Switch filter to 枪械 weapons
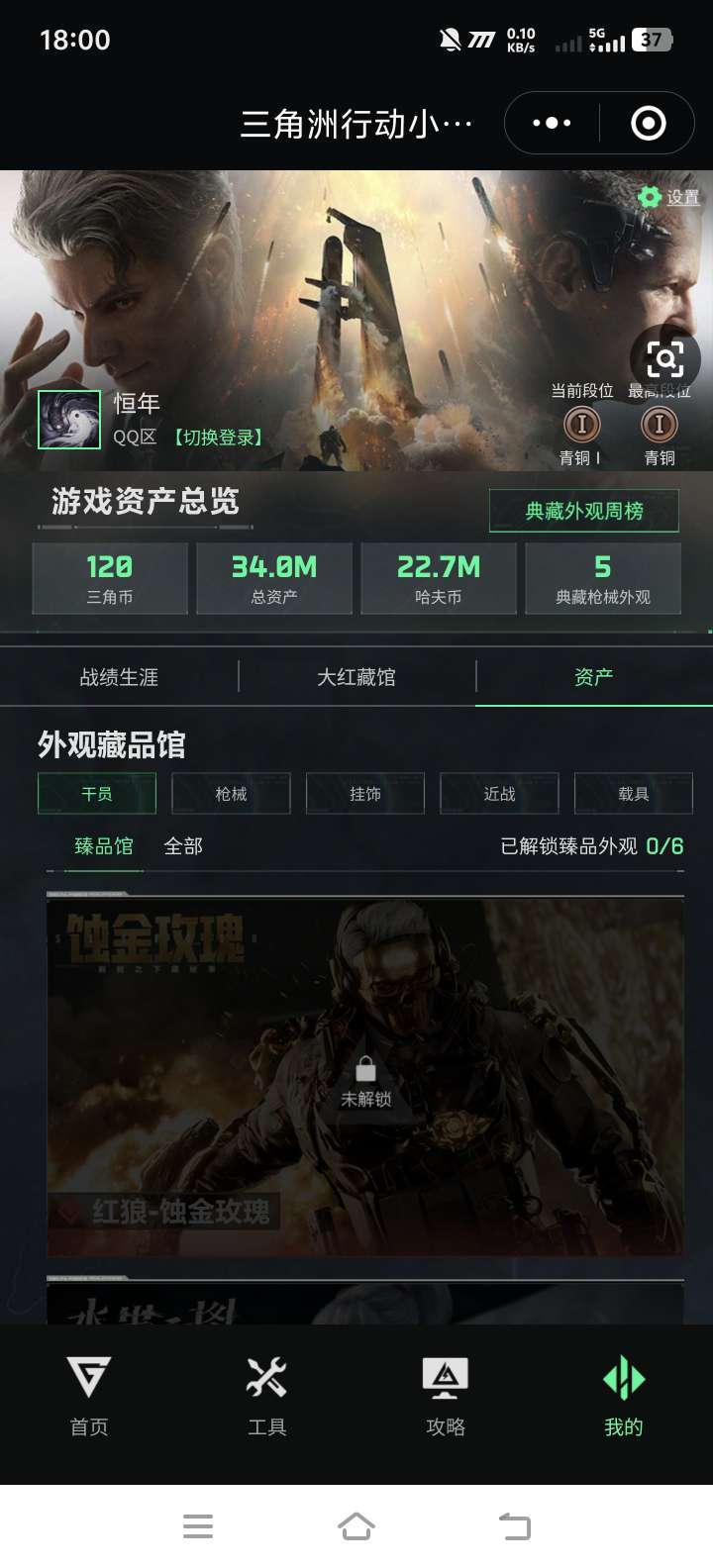The height and width of the screenshot is (1568, 713). click(x=230, y=793)
